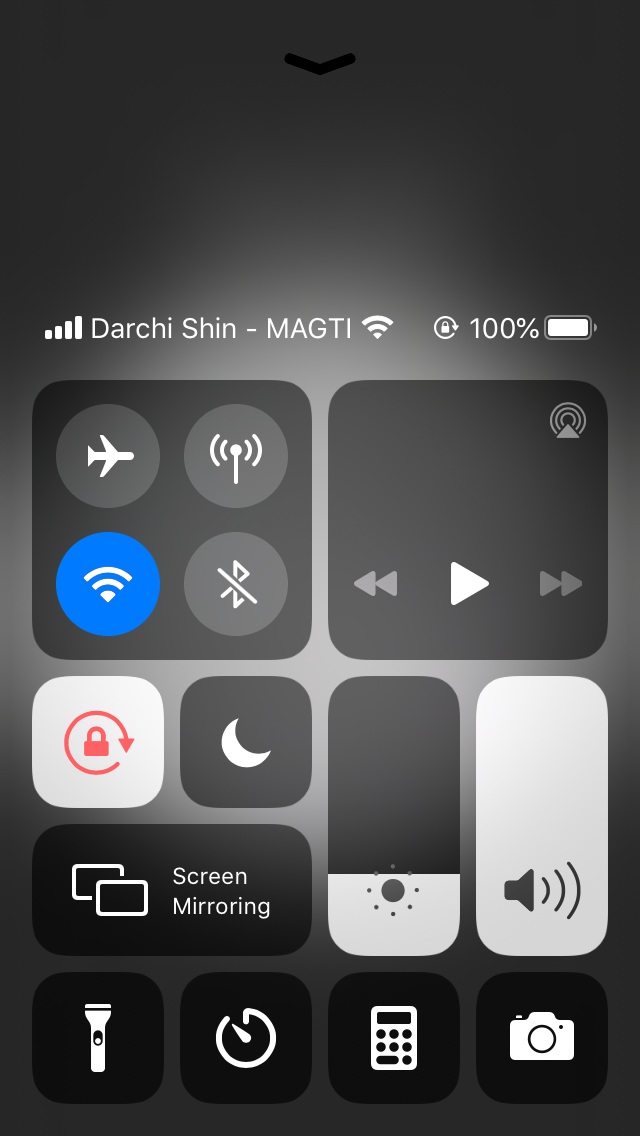Image resolution: width=640 pixels, height=1136 pixels.
Task: Enable Do Not Disturb moon
Action: [x=246, y=742]
